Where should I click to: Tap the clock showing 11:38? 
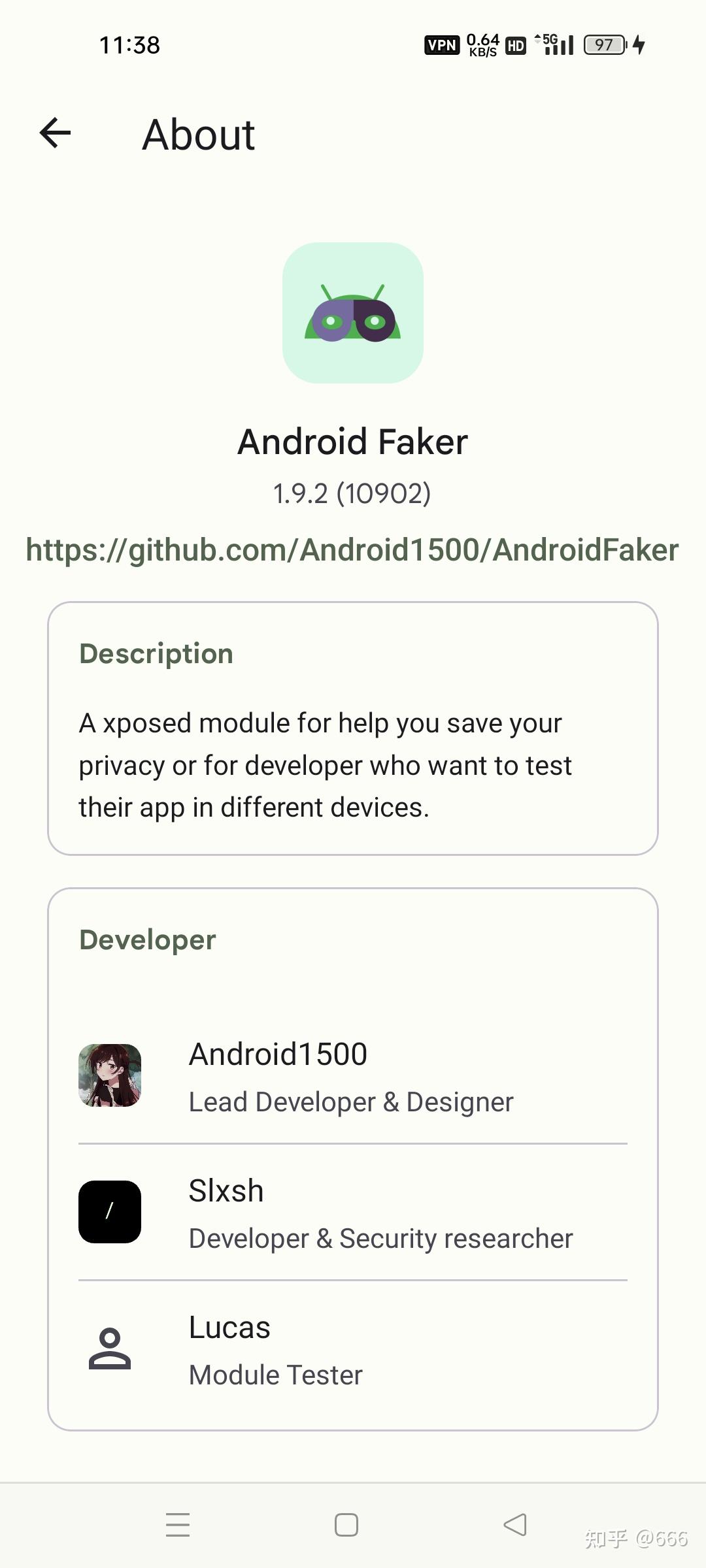[x=129, y=44]
